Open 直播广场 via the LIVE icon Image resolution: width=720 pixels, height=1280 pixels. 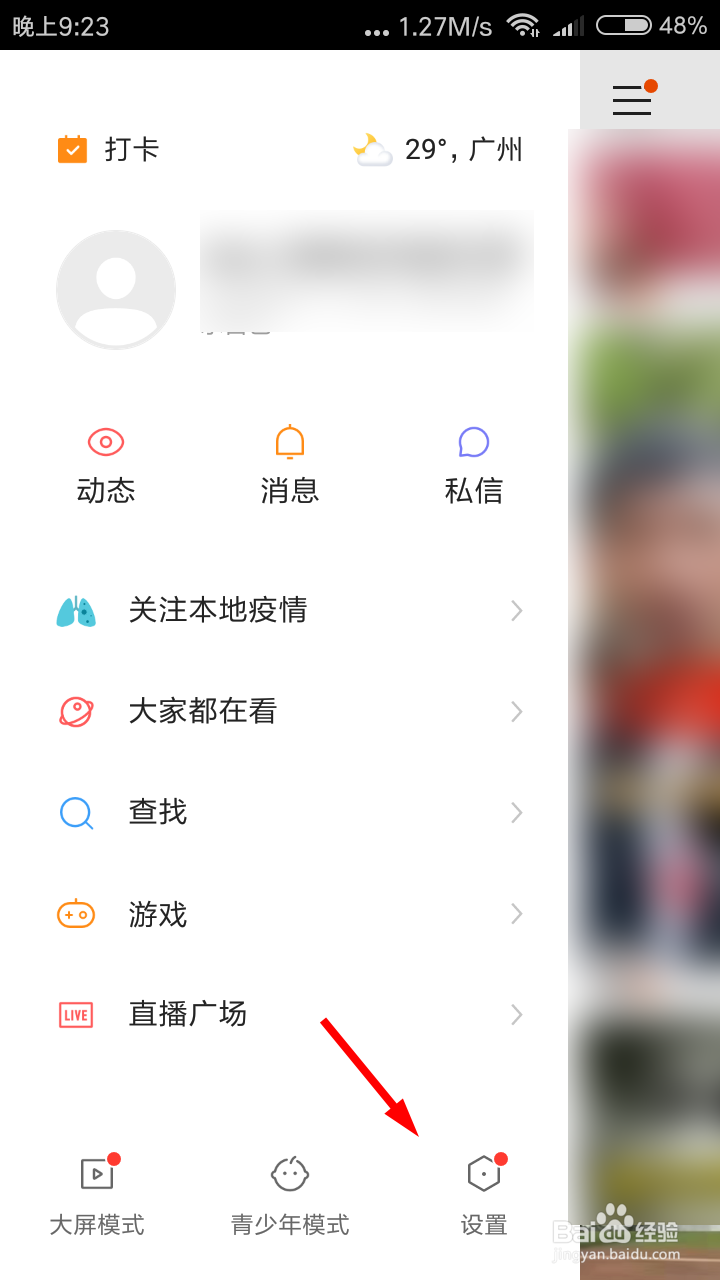tap(76, 1014)
